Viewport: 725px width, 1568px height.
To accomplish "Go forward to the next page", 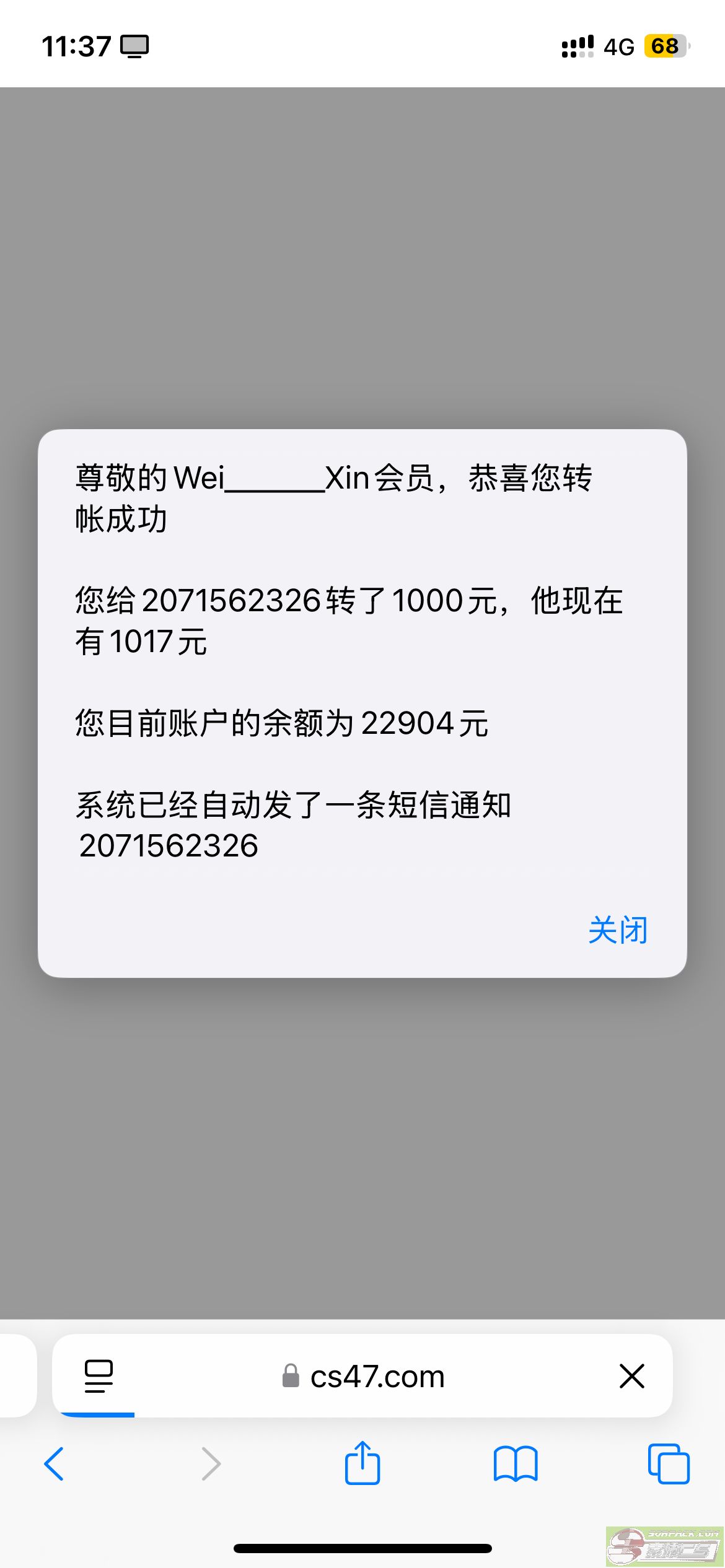I will [211, 1464].
